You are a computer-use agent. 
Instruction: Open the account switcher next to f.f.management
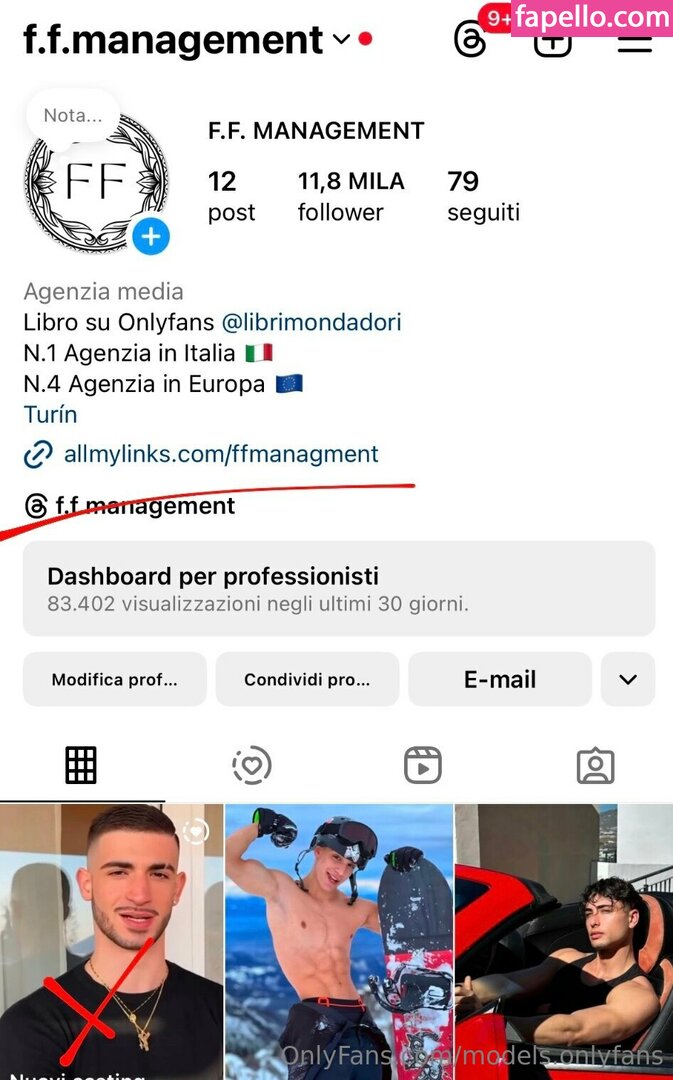(x=341, y=40)
